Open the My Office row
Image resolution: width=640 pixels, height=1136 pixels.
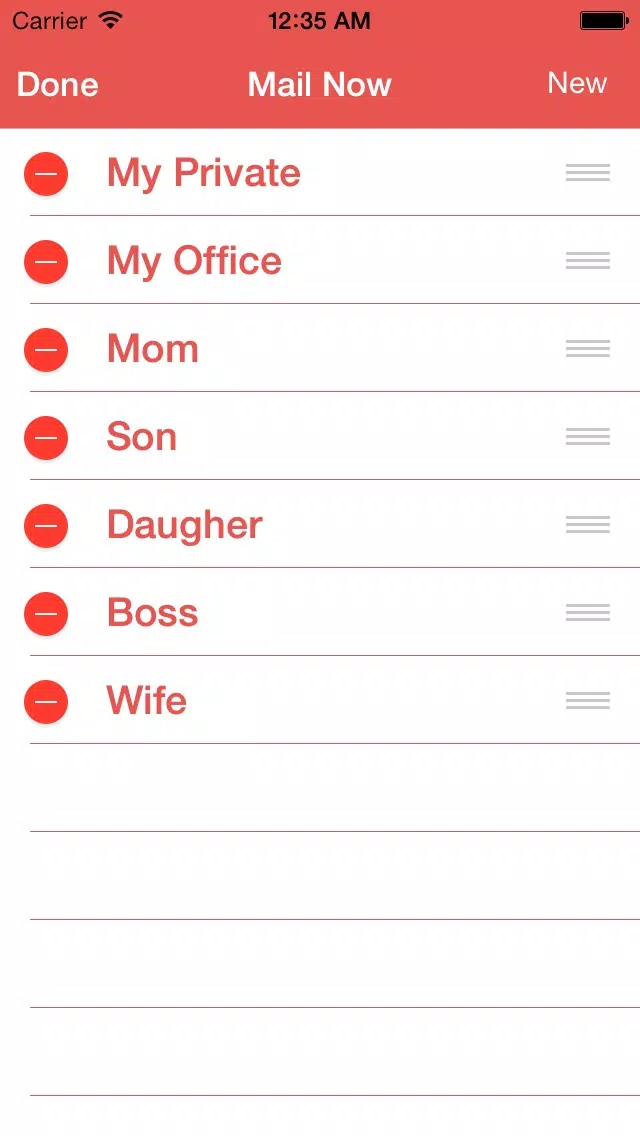click(x=320, y=260)
